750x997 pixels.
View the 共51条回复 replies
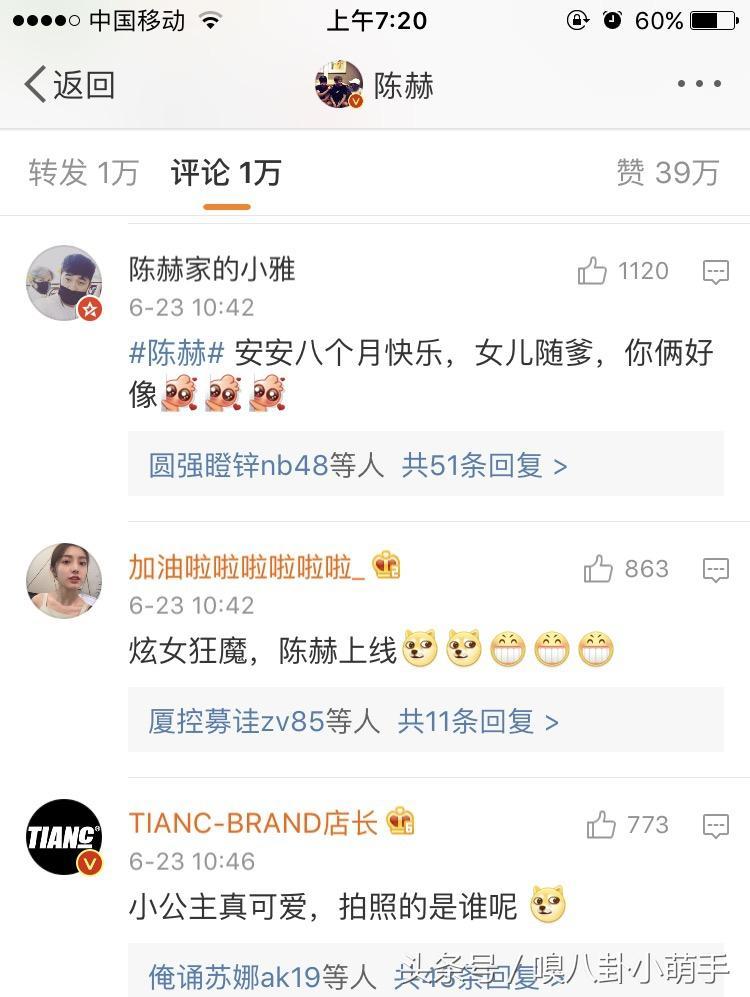(x=484, y=465)
